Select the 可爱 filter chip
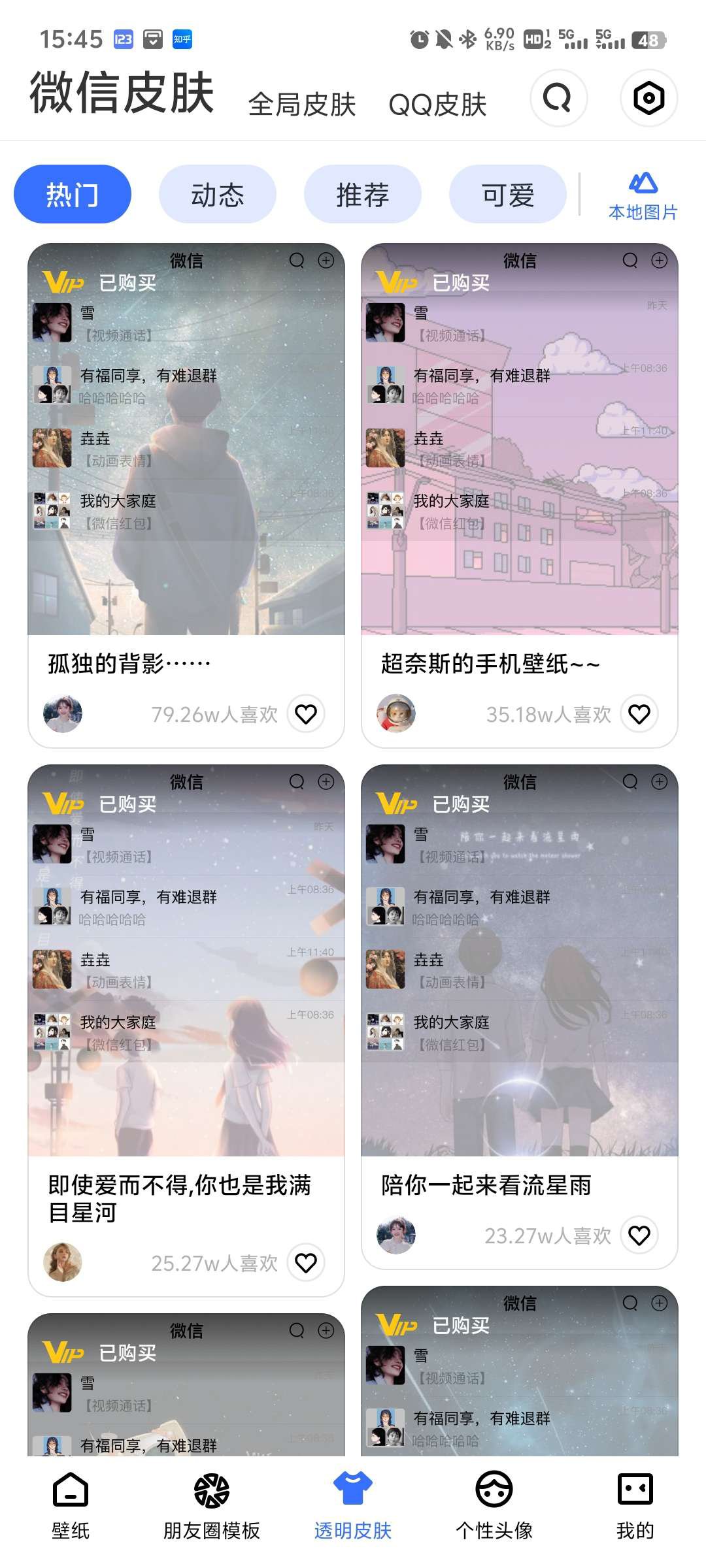 [x=507, y=195]
